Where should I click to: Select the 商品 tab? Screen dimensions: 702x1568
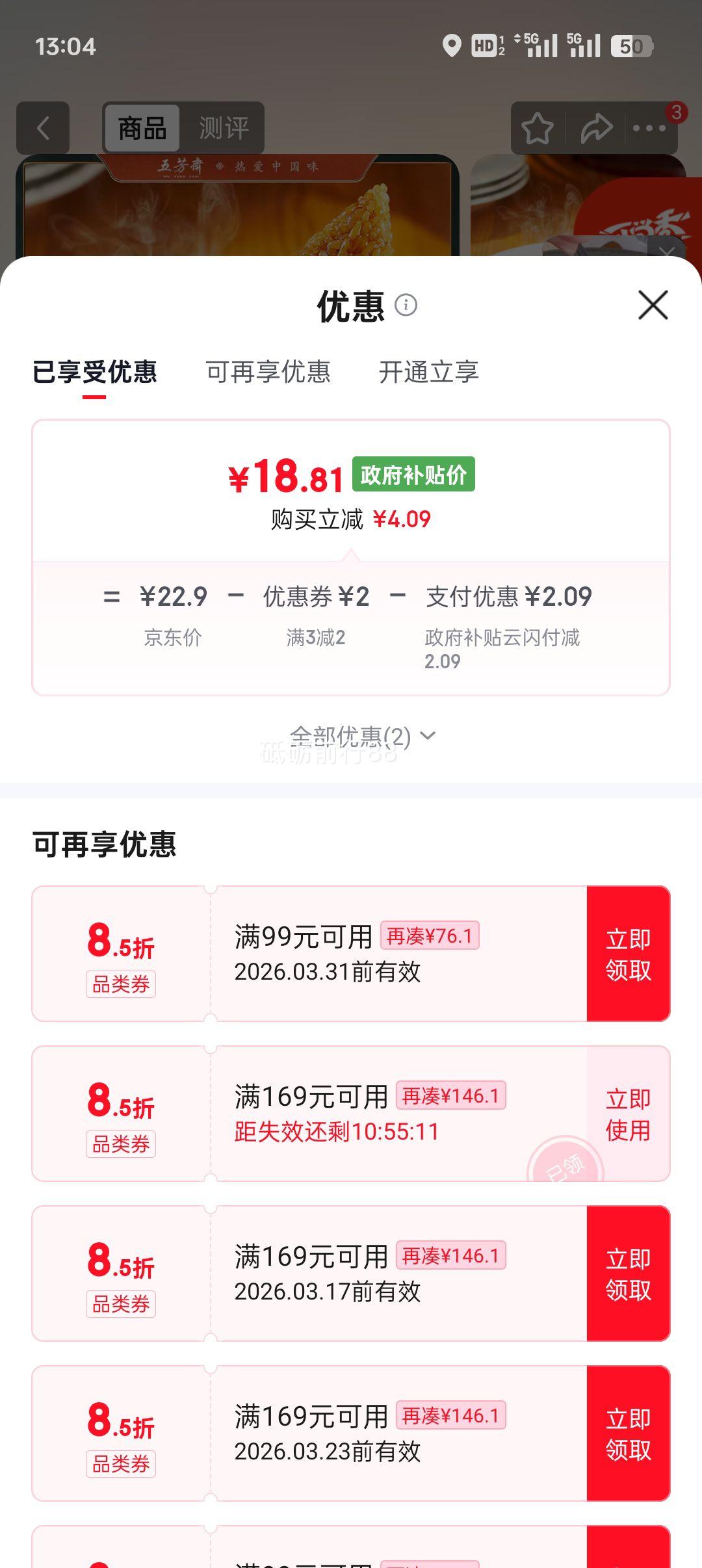tap(142, 128)
